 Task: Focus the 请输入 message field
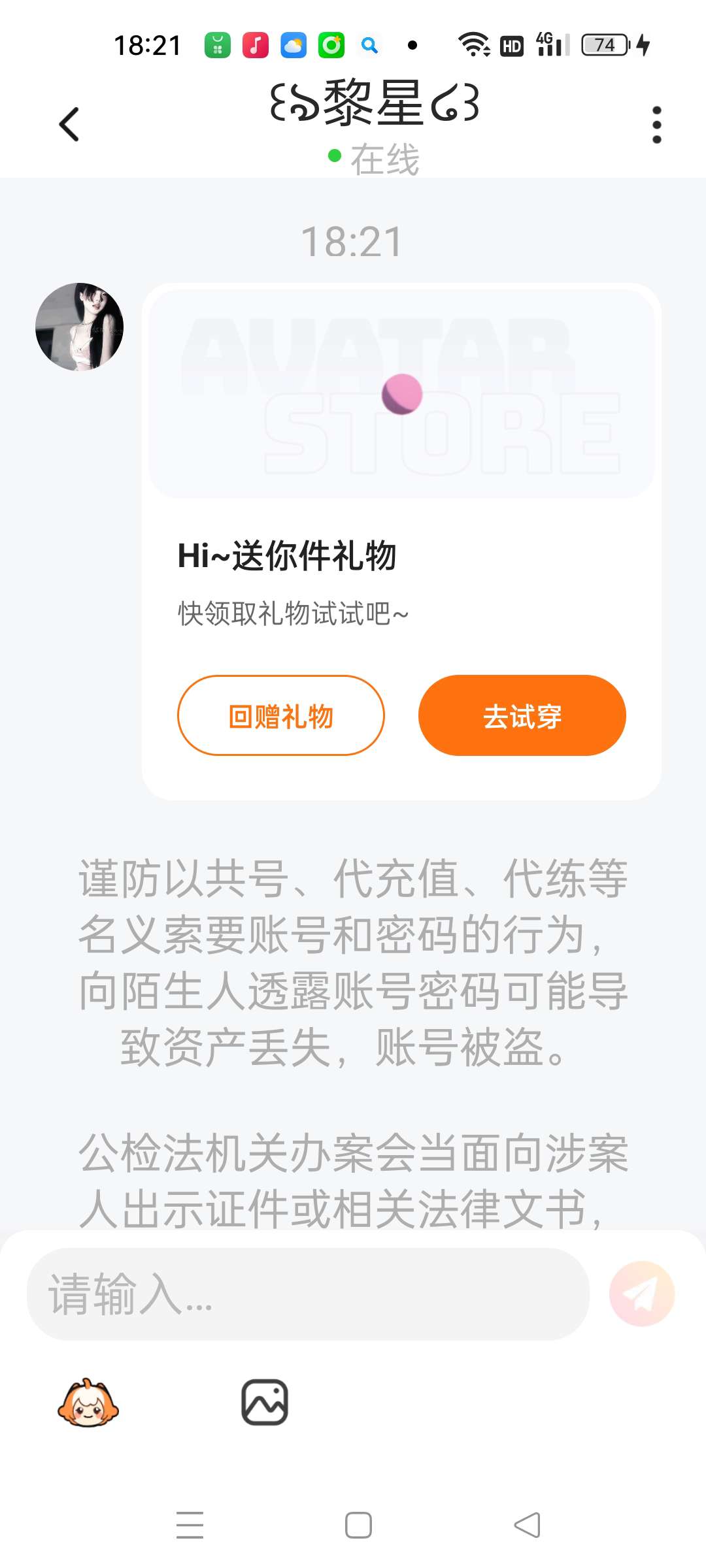click(x=307, y=1294)
